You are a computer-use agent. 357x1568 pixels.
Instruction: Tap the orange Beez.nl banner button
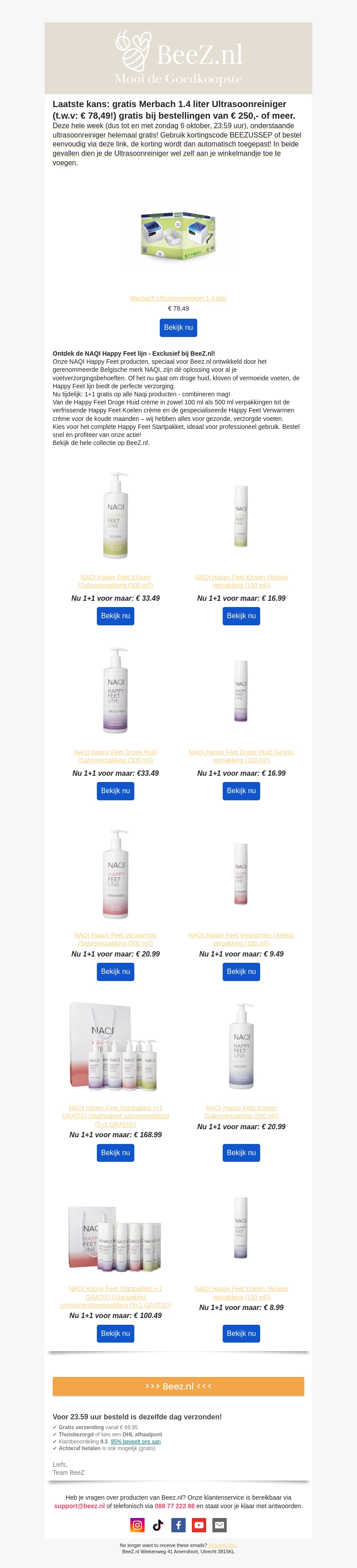178,1386
